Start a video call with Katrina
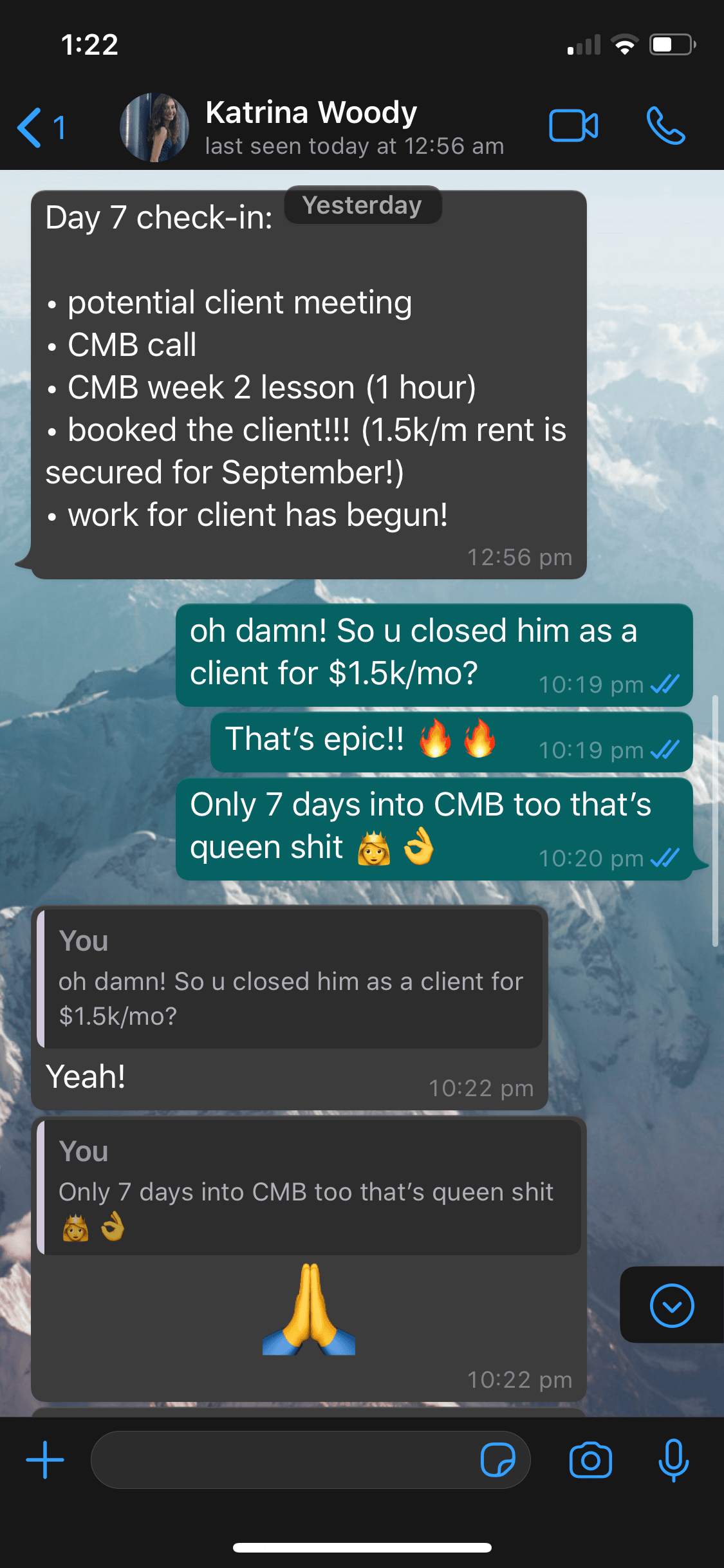724x1568 pixels. [573, 126]
